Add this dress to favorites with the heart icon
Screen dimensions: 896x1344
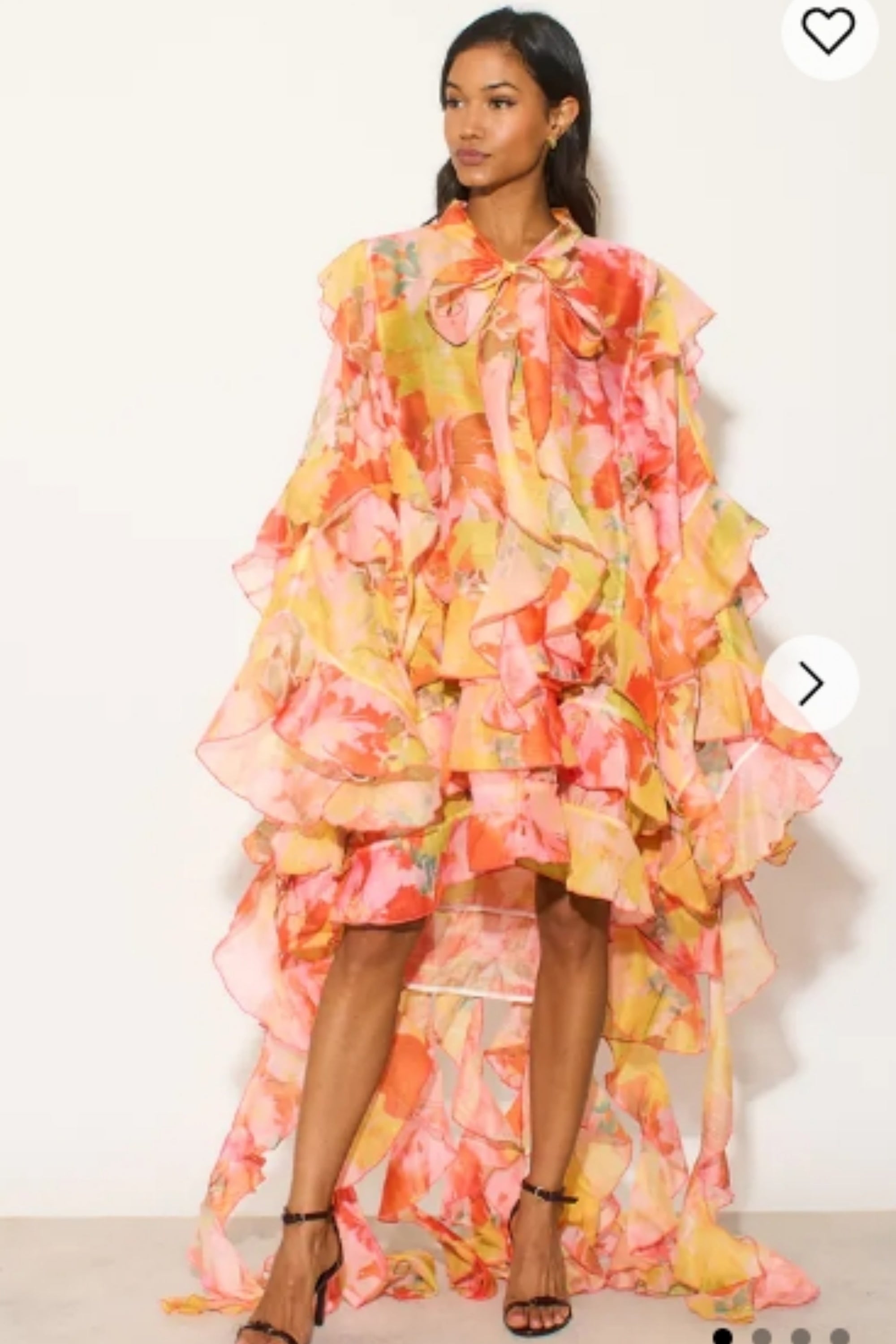pyautogui.click(x=828, y=31)
